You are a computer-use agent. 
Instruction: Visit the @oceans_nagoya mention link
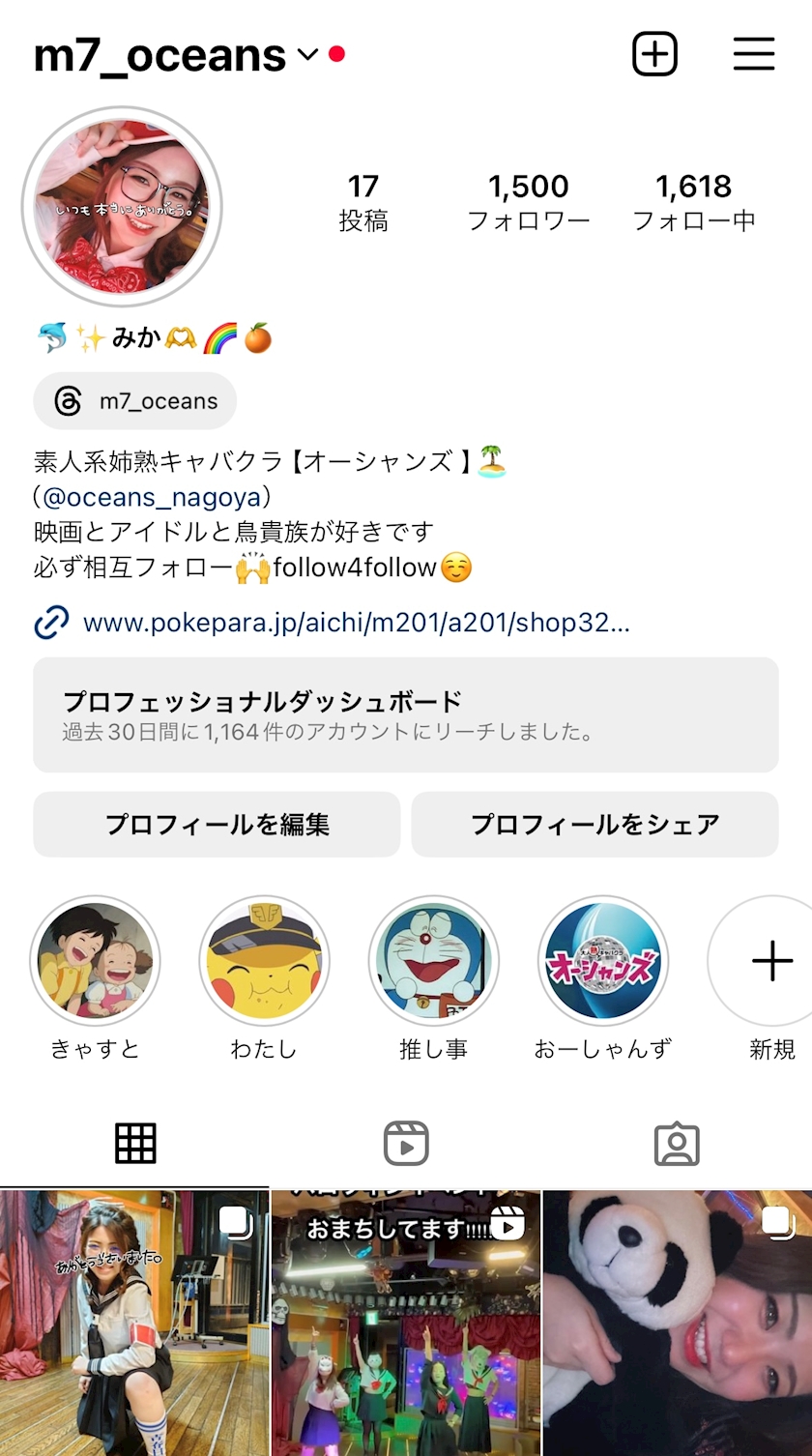153,497
